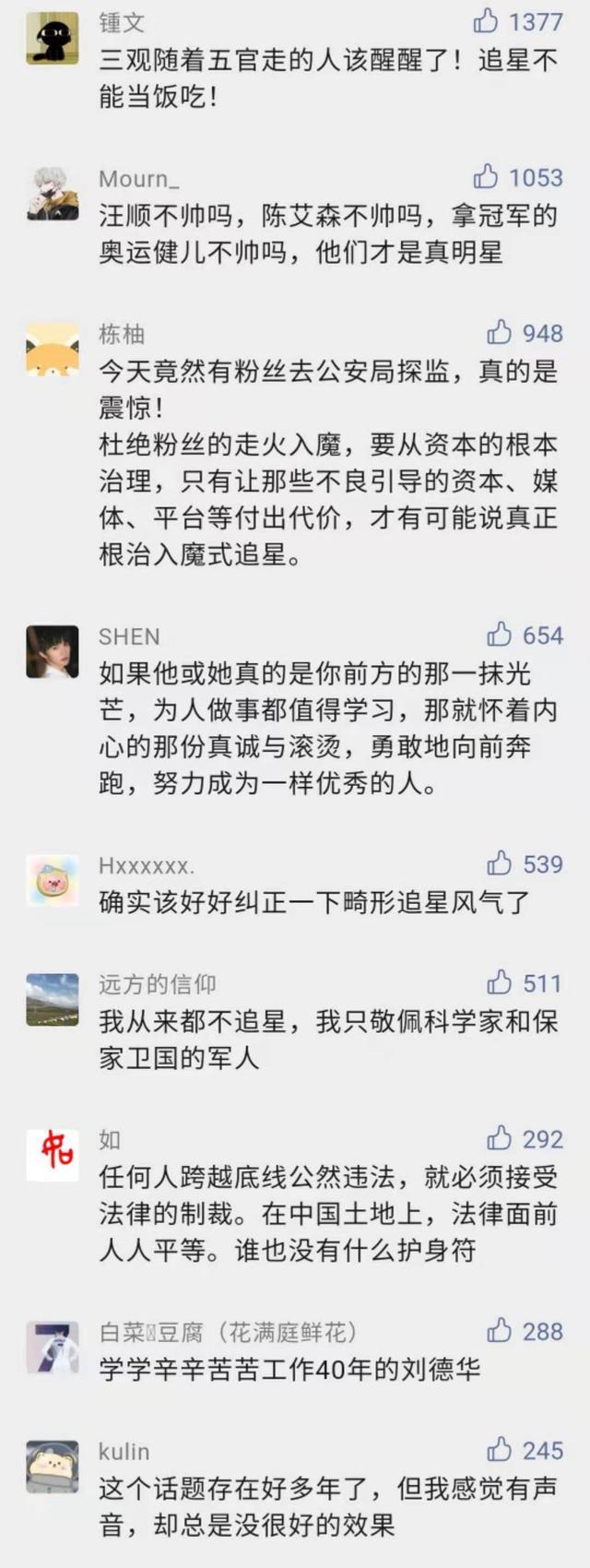Like 远方的信仰's comment
The width and height of the screenshot is (590, 1568).
point(500,982)
